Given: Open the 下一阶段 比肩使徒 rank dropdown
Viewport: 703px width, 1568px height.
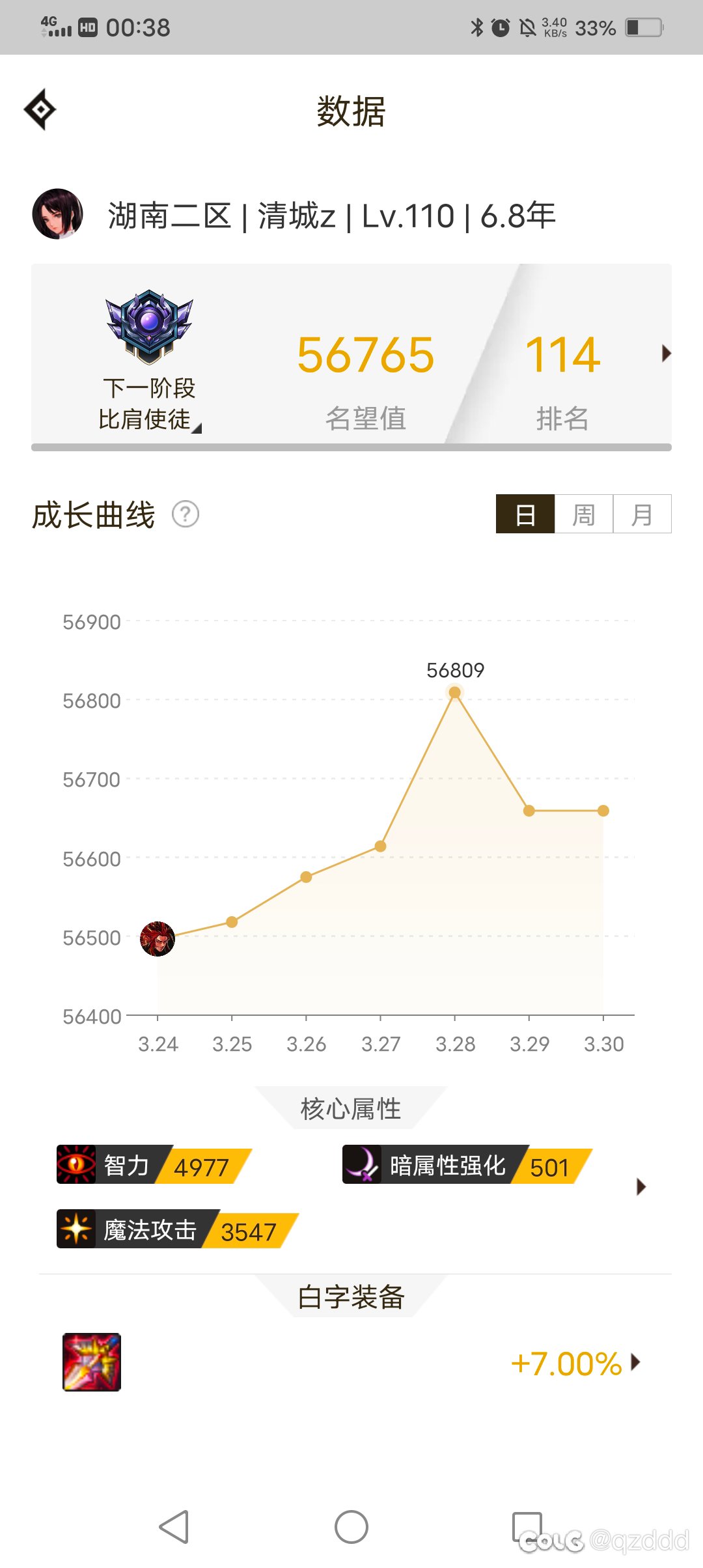Looking at the screenshot, I should click(x=150, y=404).
